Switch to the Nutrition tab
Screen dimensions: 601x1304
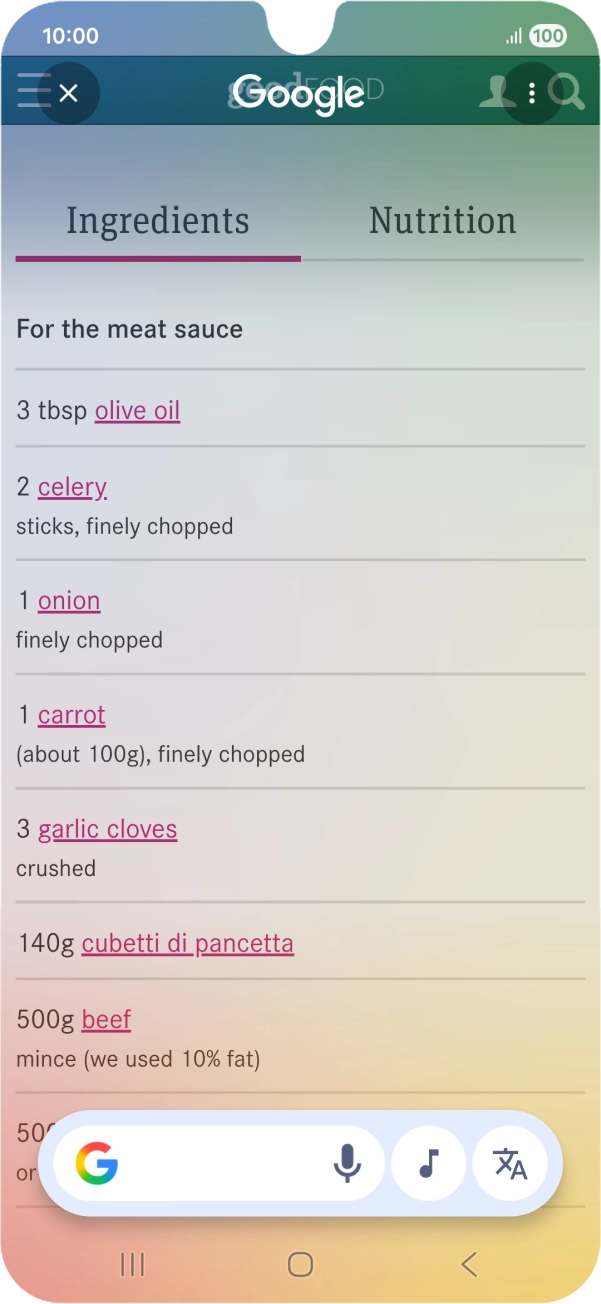442,221
